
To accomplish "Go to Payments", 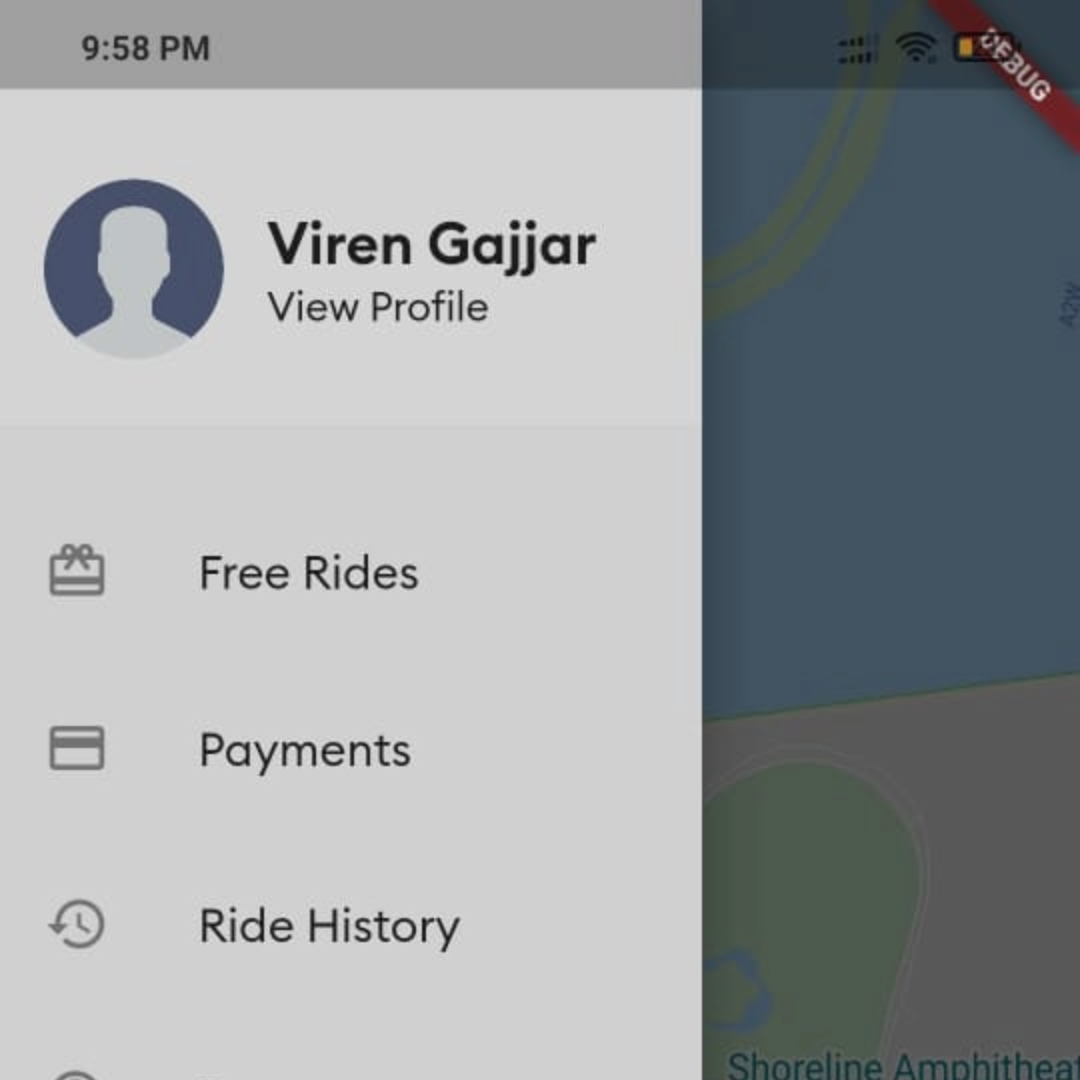I will coord(304,750).
